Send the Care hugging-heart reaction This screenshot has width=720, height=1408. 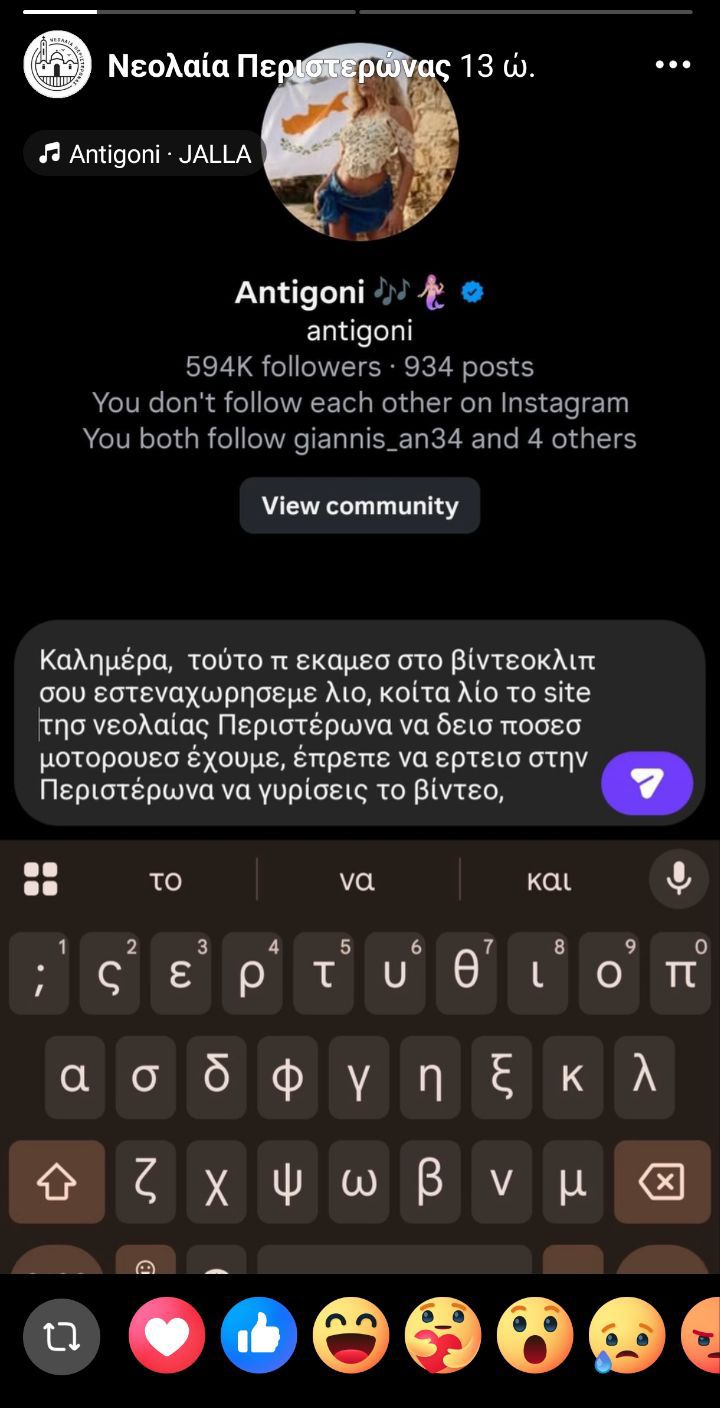[443, 1336]
